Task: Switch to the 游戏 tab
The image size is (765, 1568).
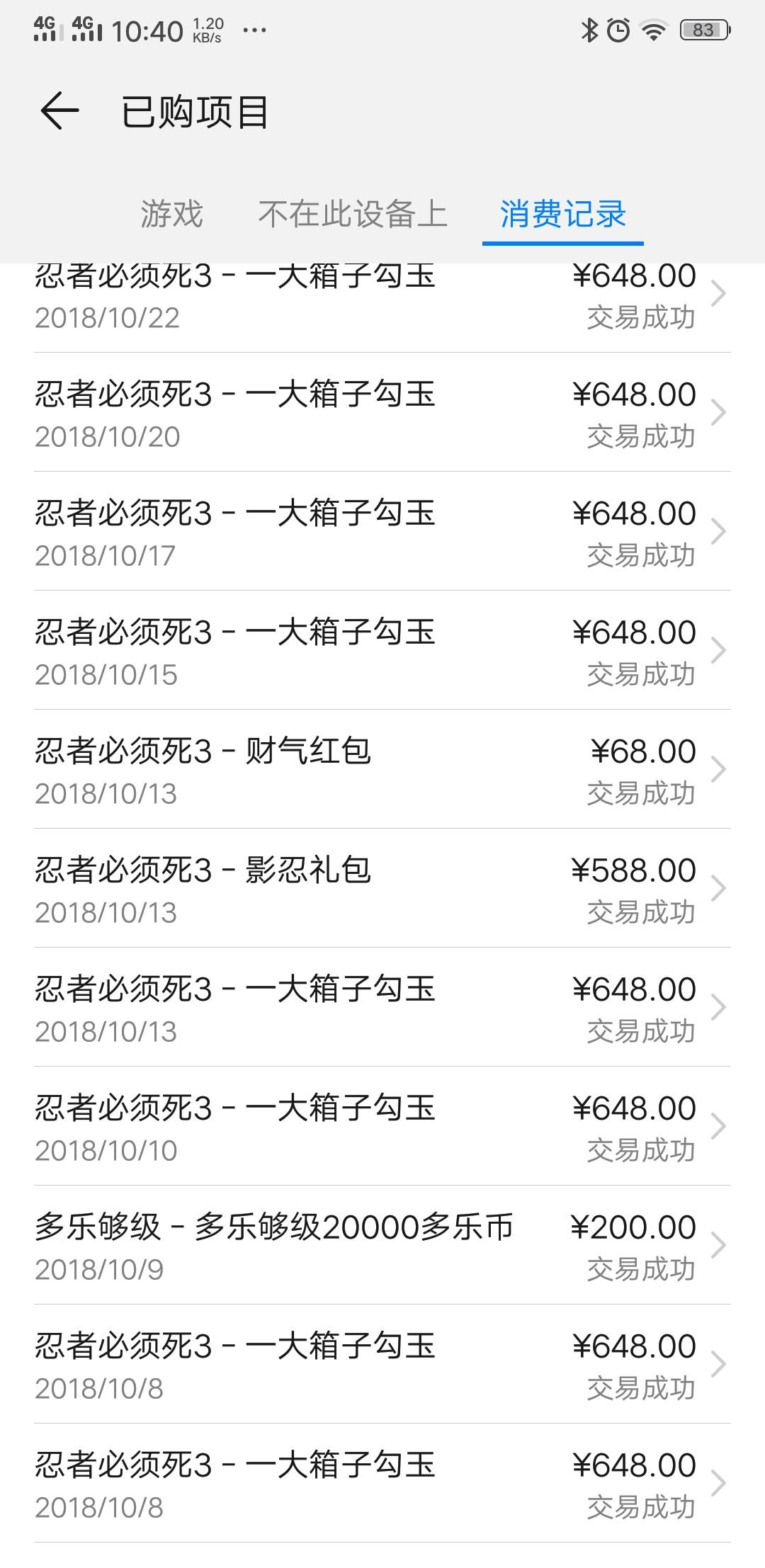Action: (x=171, y=214)
